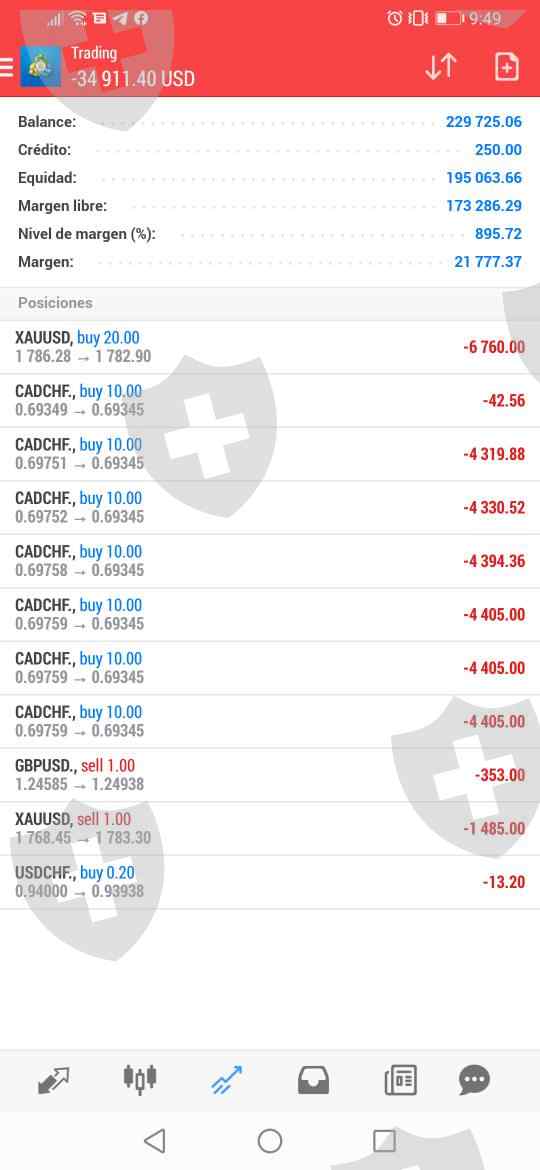The width and height of the screenshot is (540, 1170).
Task: Open the hamburger drawer menu
Action: tap(6, 67)
